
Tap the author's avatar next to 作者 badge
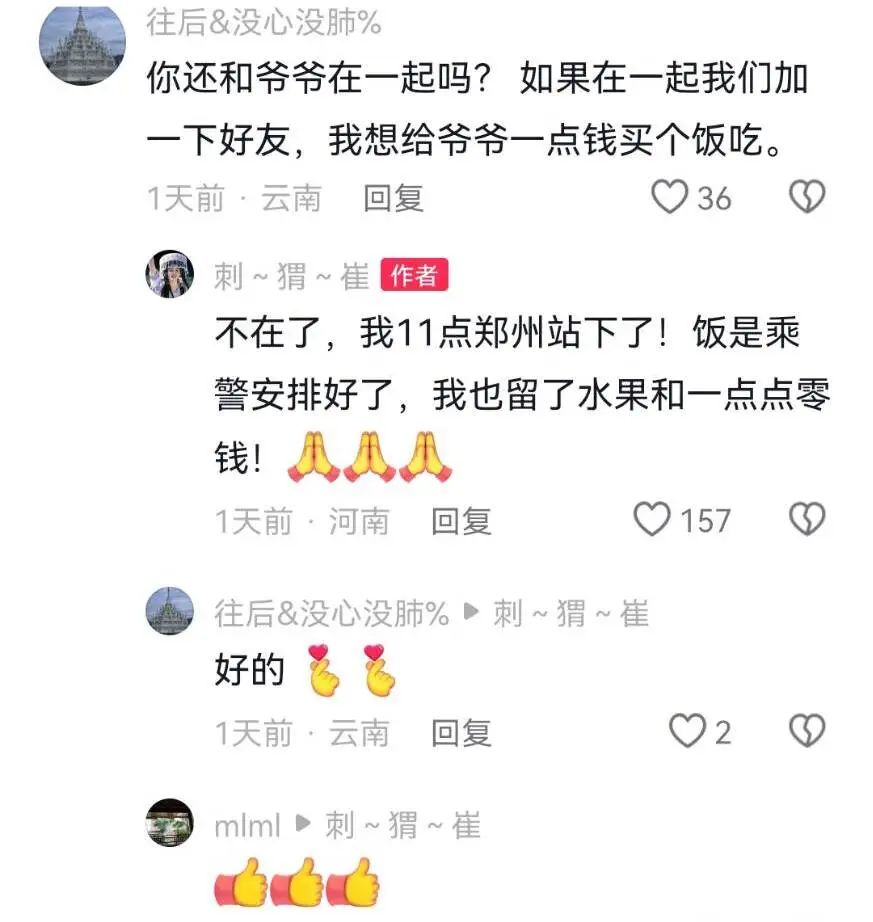coord(170,275)
